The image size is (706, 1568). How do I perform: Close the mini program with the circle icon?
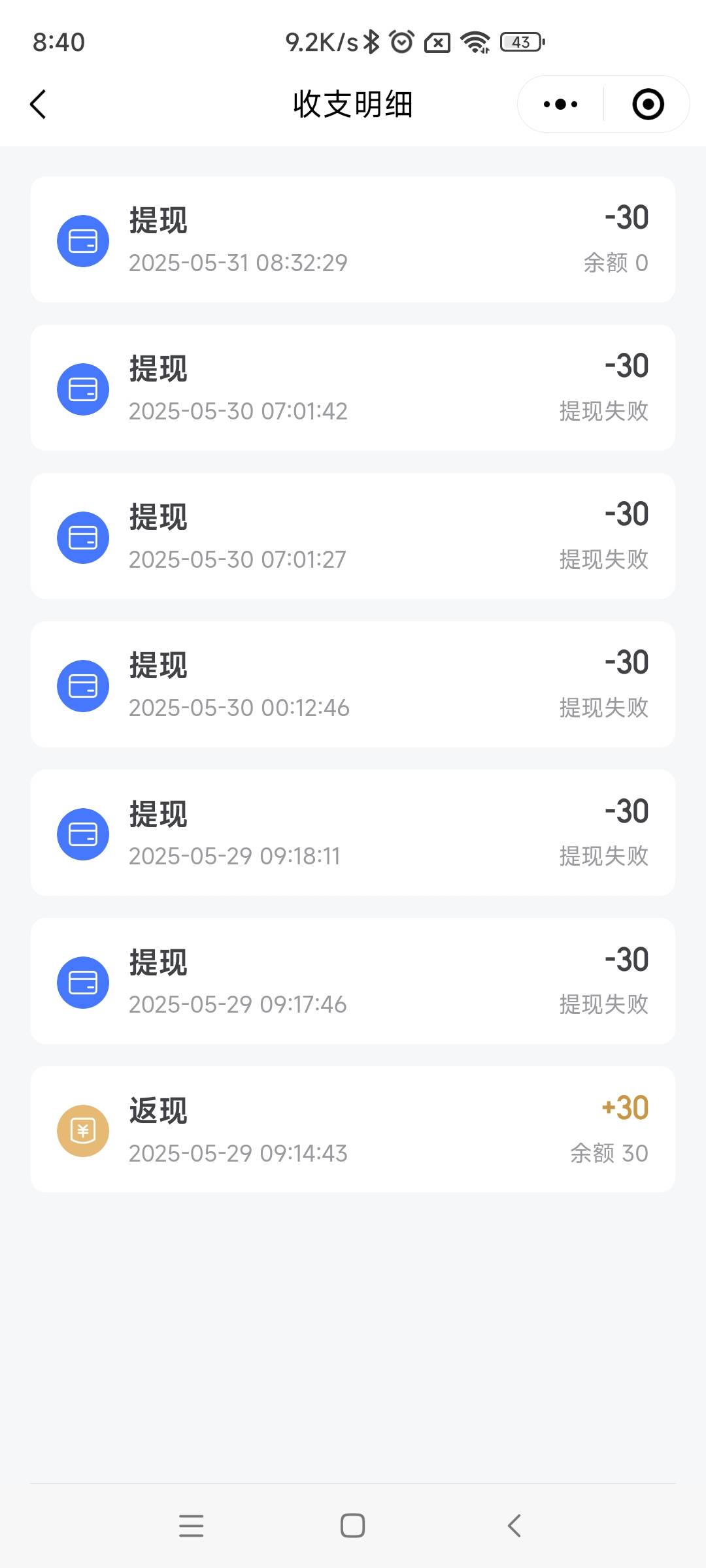(x=648, y=105)
